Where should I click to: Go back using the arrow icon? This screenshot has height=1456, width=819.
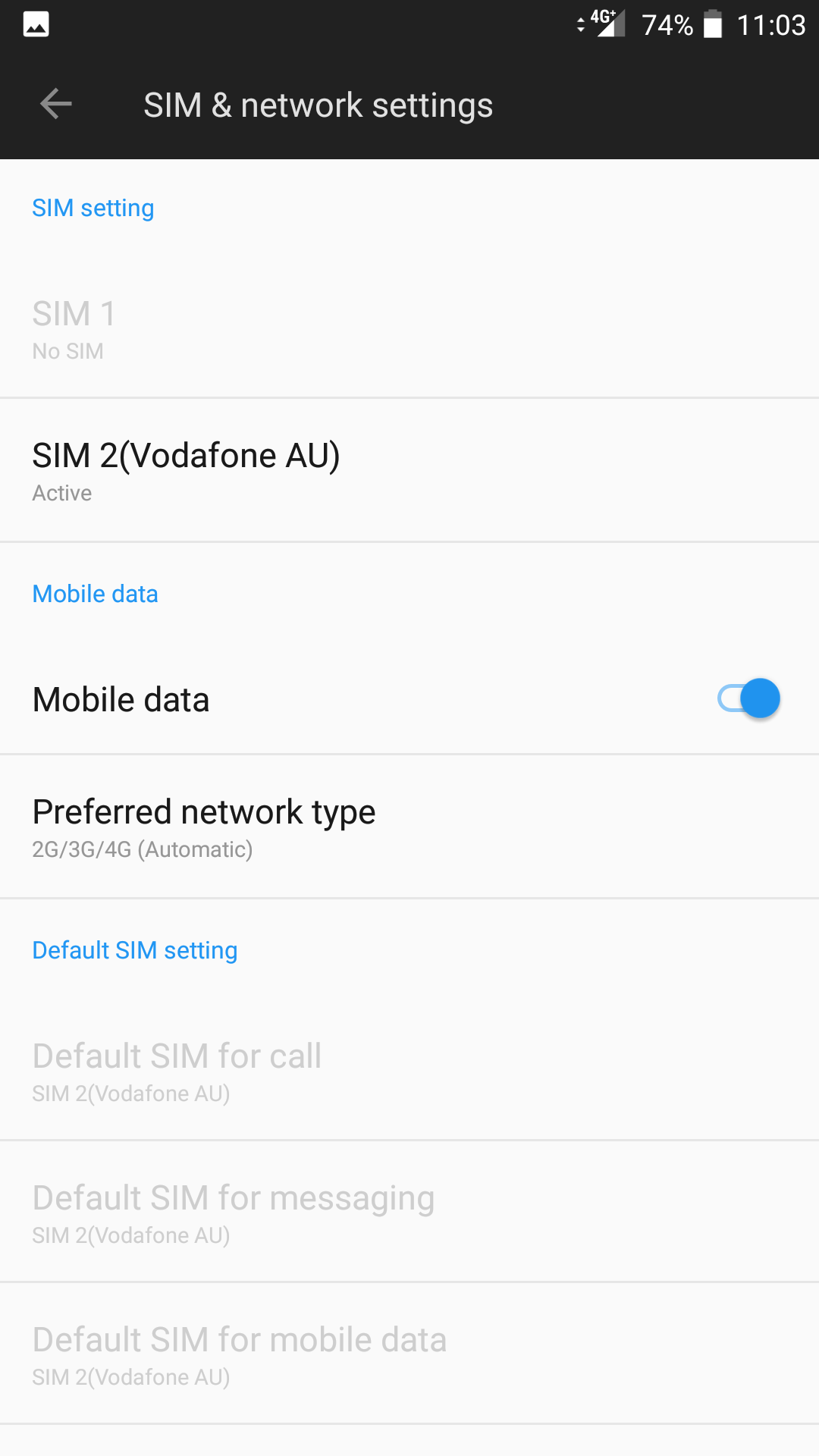[x=56, y=104]
